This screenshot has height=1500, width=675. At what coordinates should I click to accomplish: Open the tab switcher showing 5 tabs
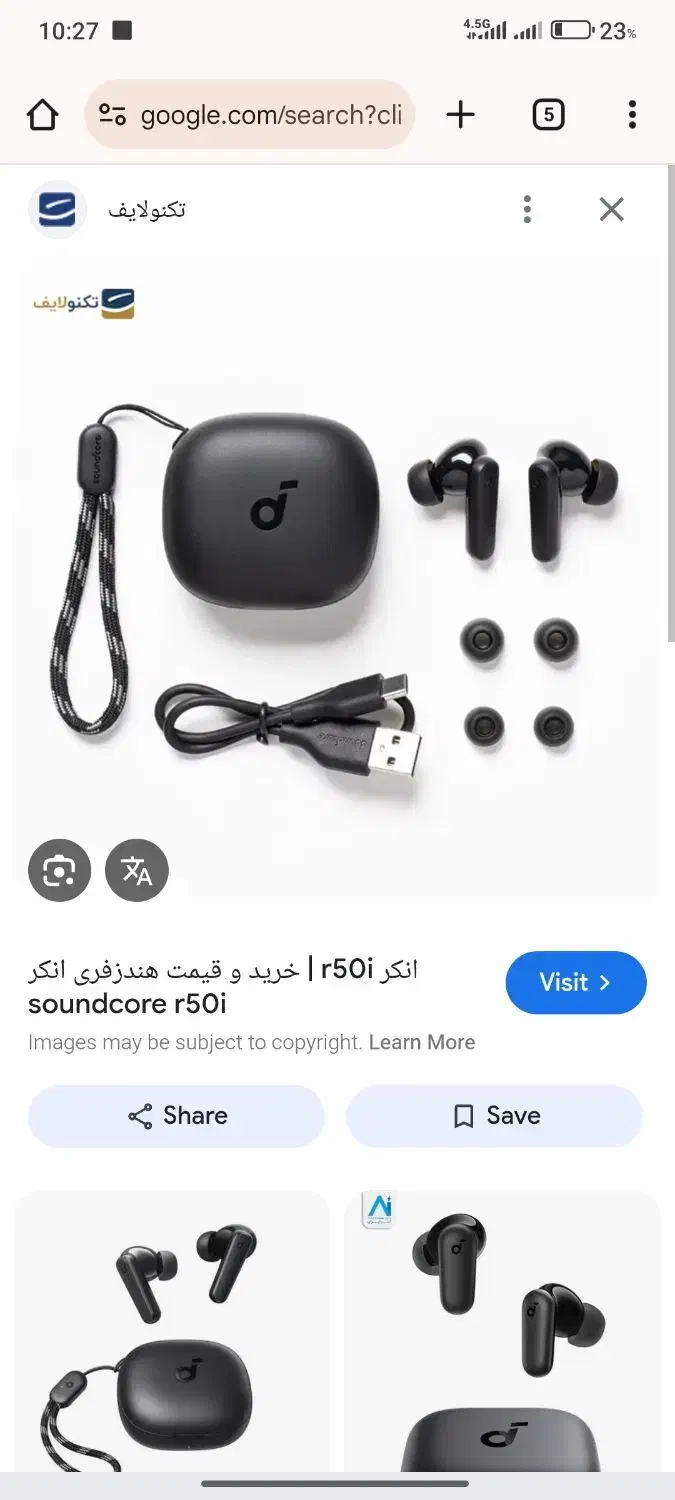tap(548, 115)
